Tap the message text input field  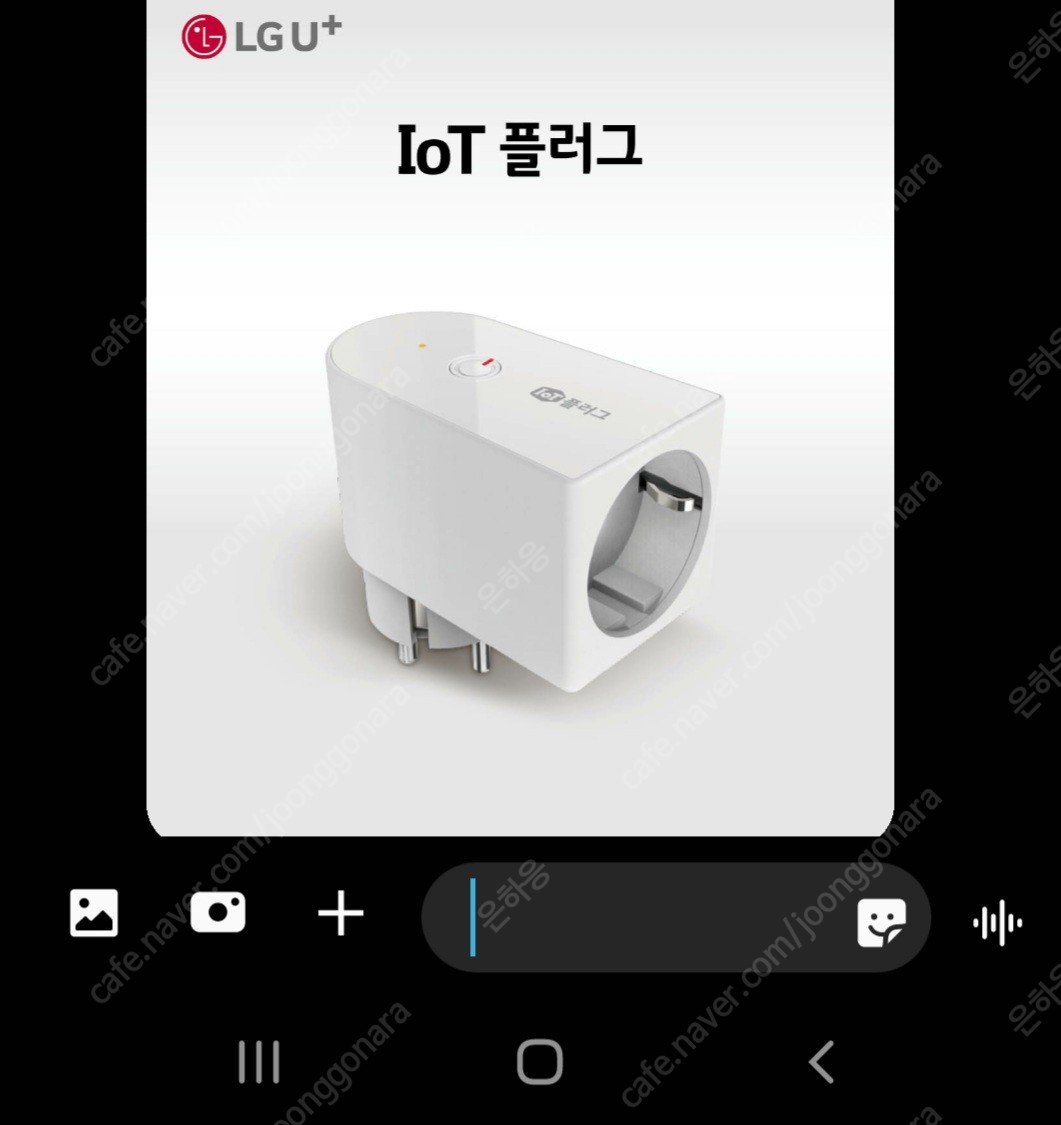pyautogui.click(x=650, y=915)
